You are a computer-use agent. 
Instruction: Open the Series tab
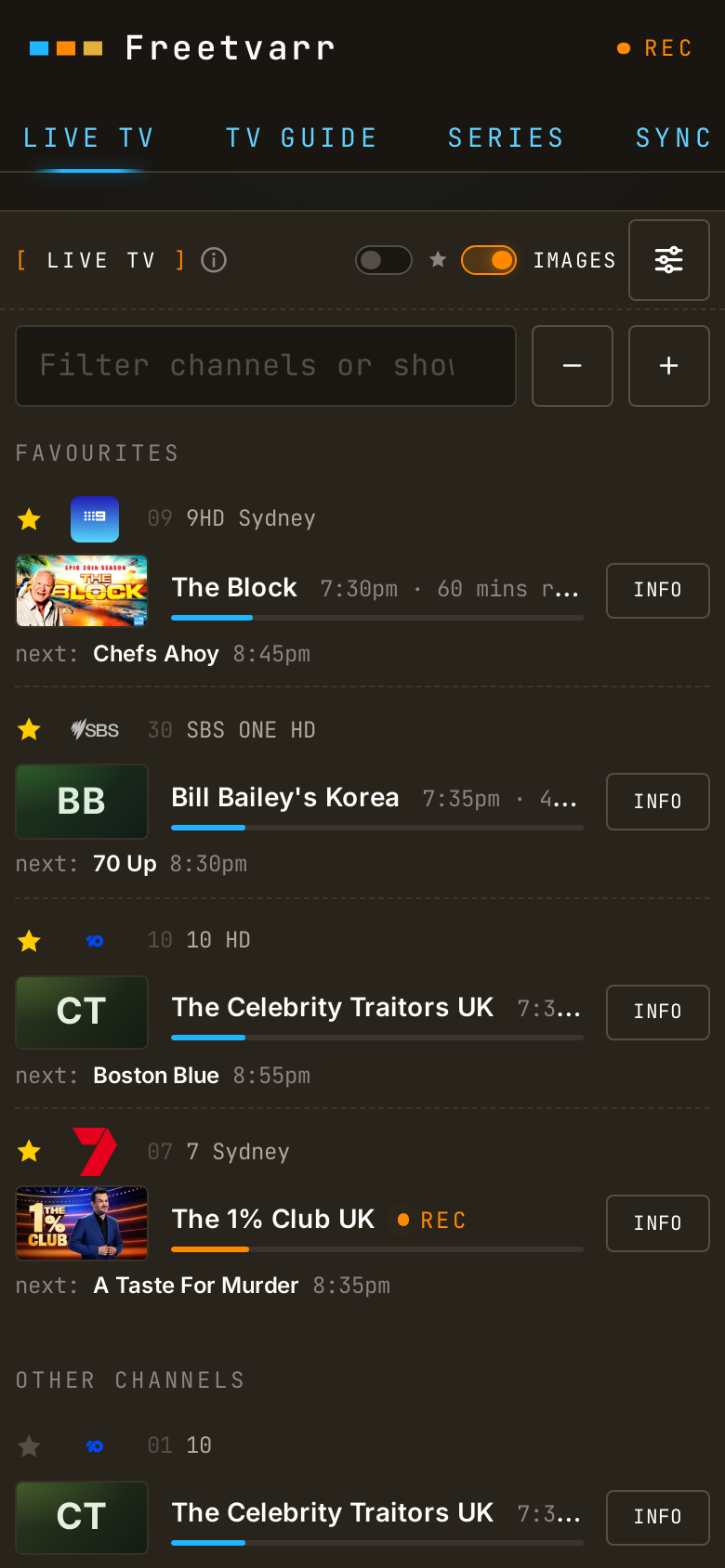pyautogui.click(x=506, y=137)
